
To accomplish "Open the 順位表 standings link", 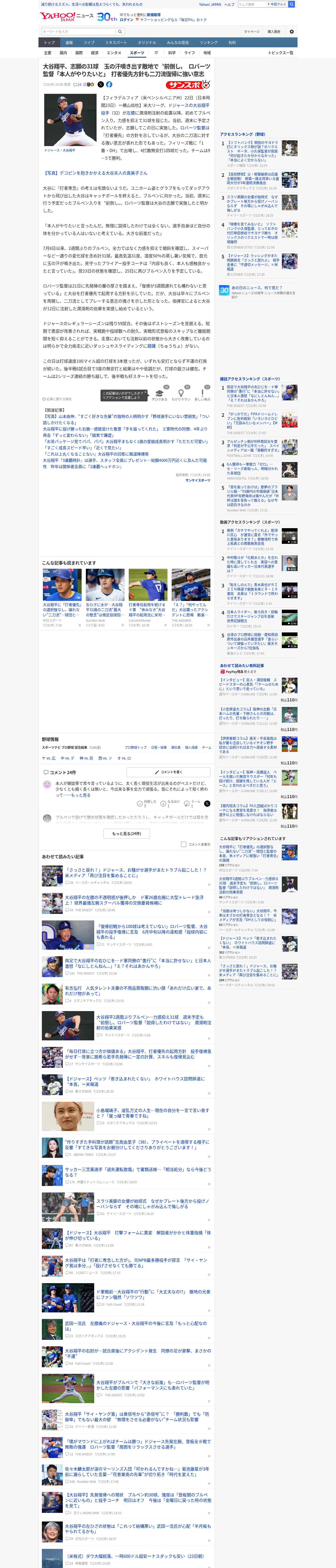I will 176,747.
